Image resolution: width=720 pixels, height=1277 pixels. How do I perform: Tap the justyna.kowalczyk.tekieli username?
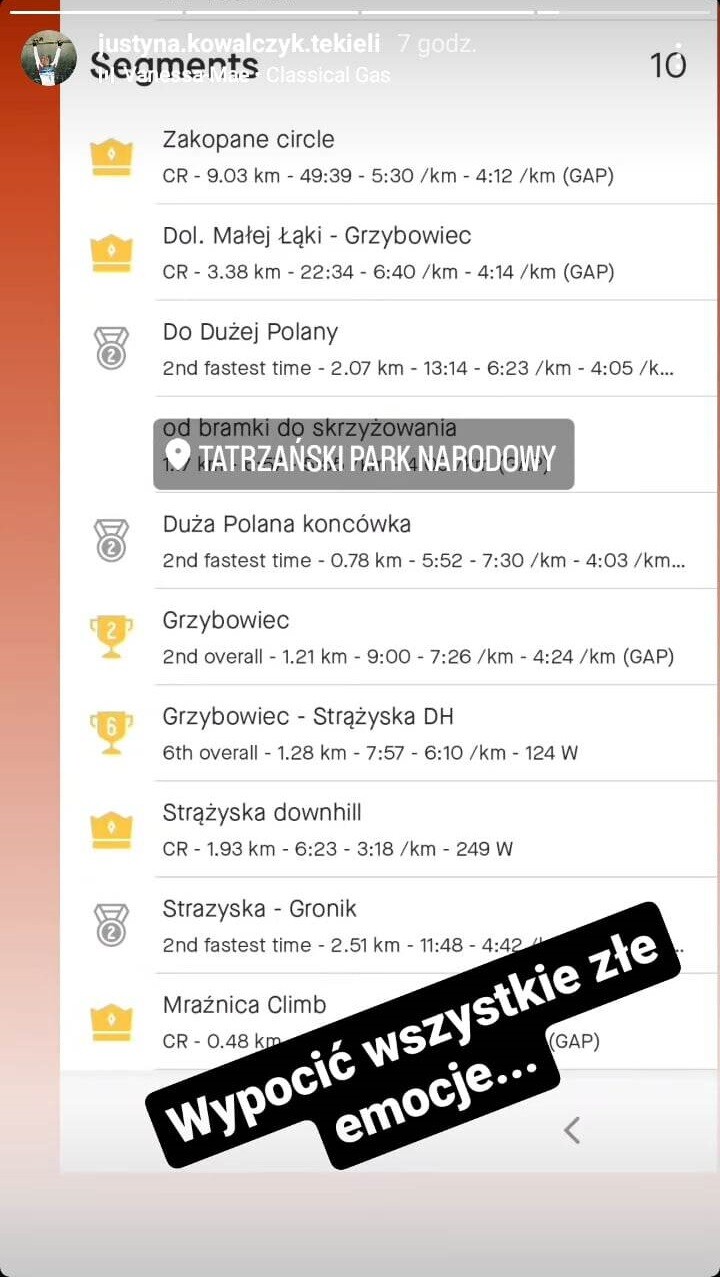point(239,44)
